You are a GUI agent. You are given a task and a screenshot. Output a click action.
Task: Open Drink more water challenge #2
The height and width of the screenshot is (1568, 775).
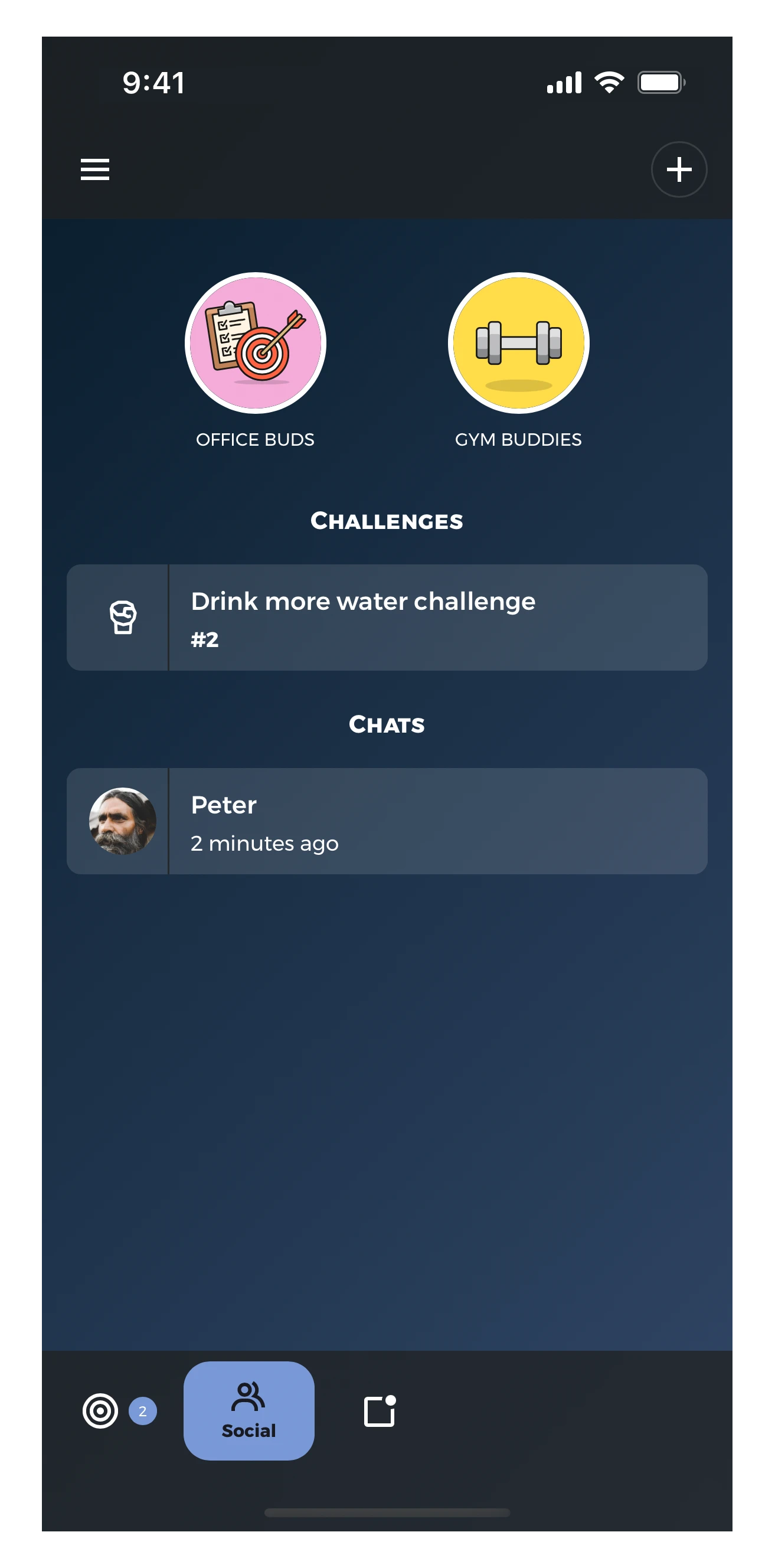(x=387, y=617)
